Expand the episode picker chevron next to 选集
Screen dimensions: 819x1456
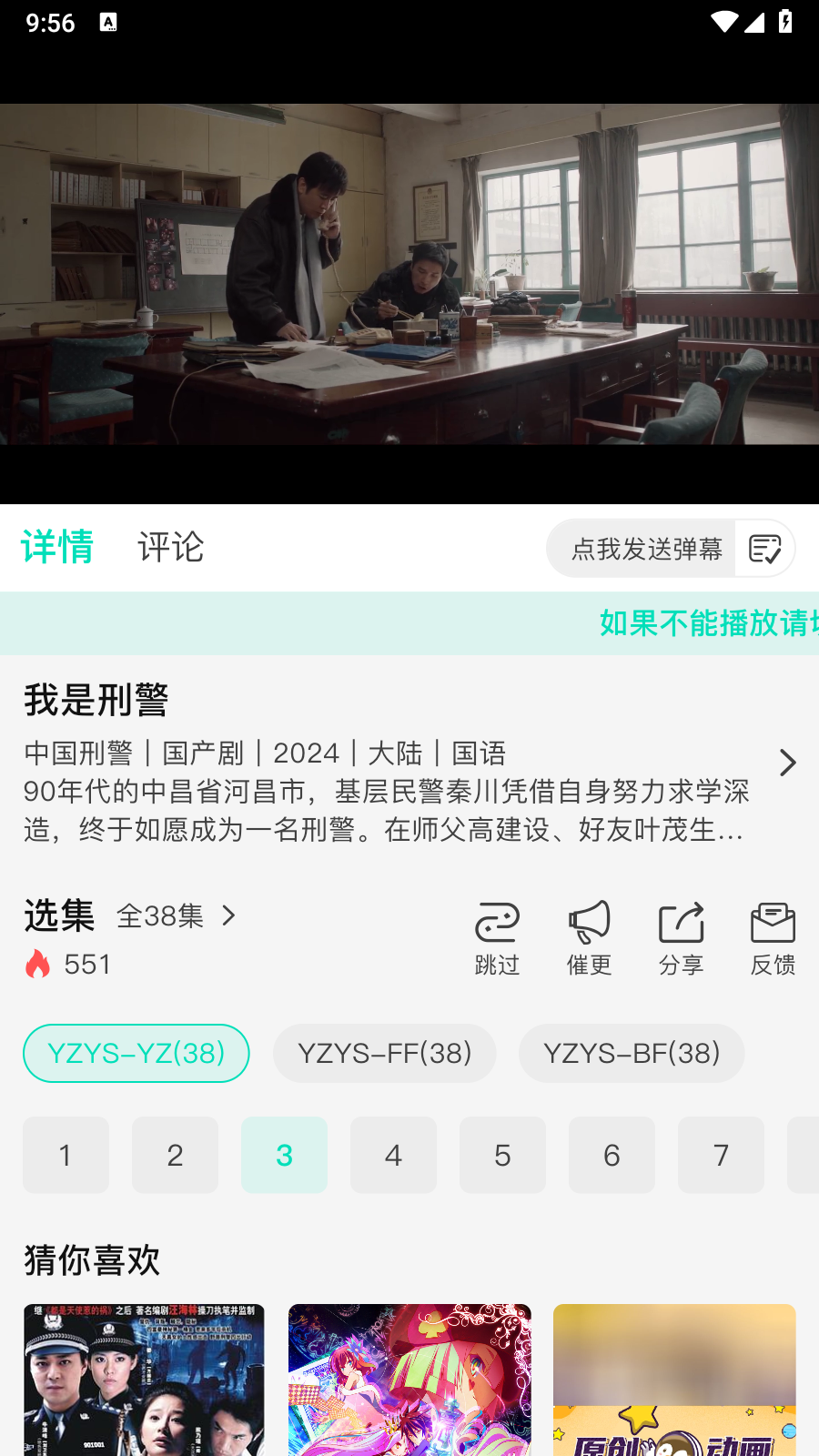(x=228, y=915)
